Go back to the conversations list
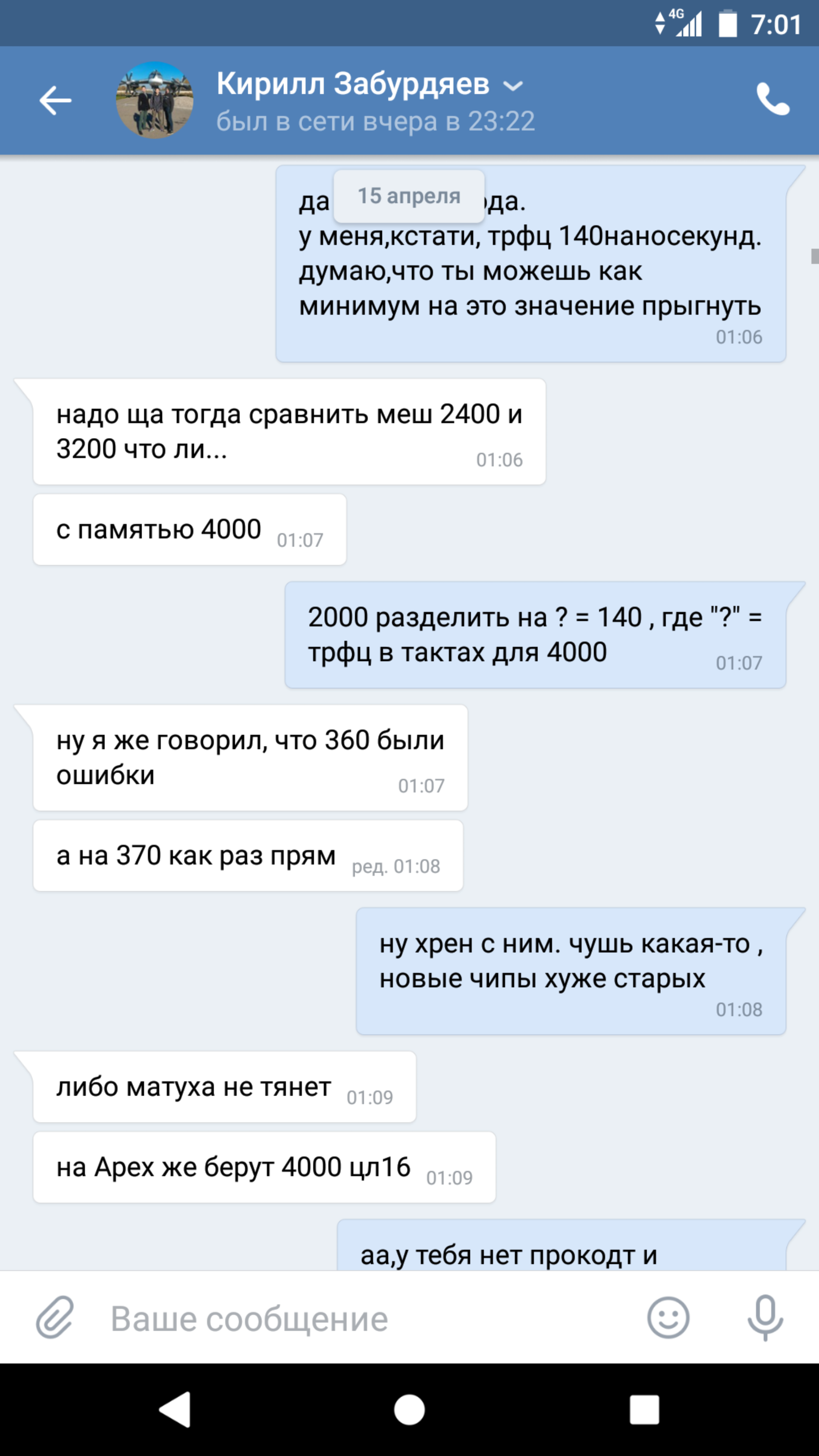Screen dimensions: 819x1456 coord(55,100)
